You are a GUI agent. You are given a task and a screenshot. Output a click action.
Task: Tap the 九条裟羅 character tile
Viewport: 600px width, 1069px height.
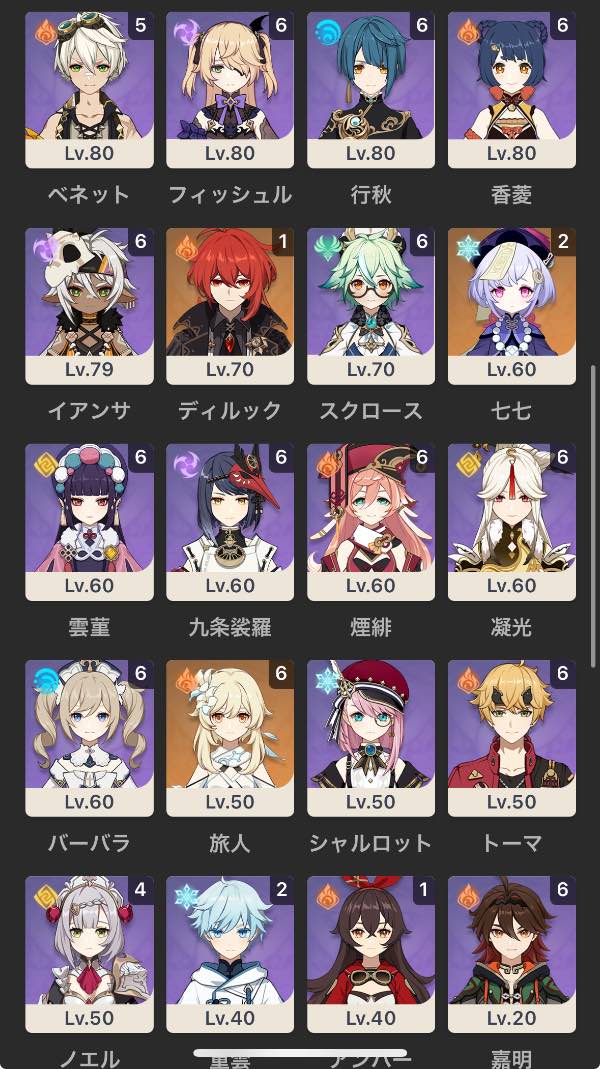pyautogui.click(x=230, y=521)
